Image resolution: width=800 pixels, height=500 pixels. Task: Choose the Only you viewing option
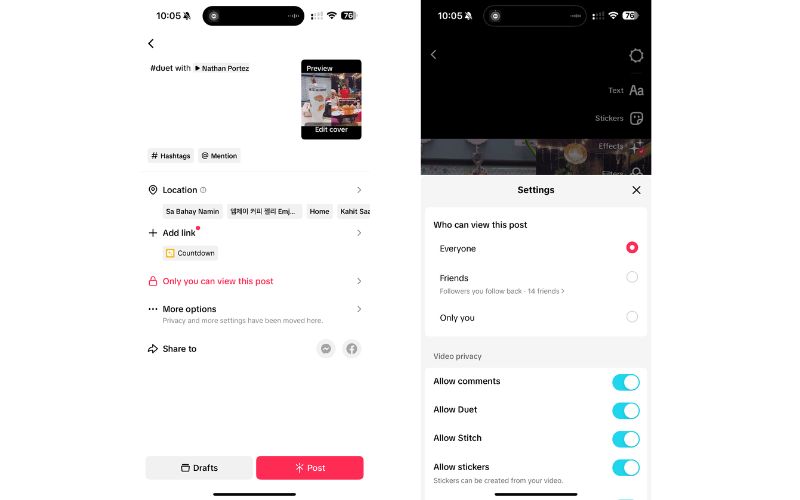[632, 317]
